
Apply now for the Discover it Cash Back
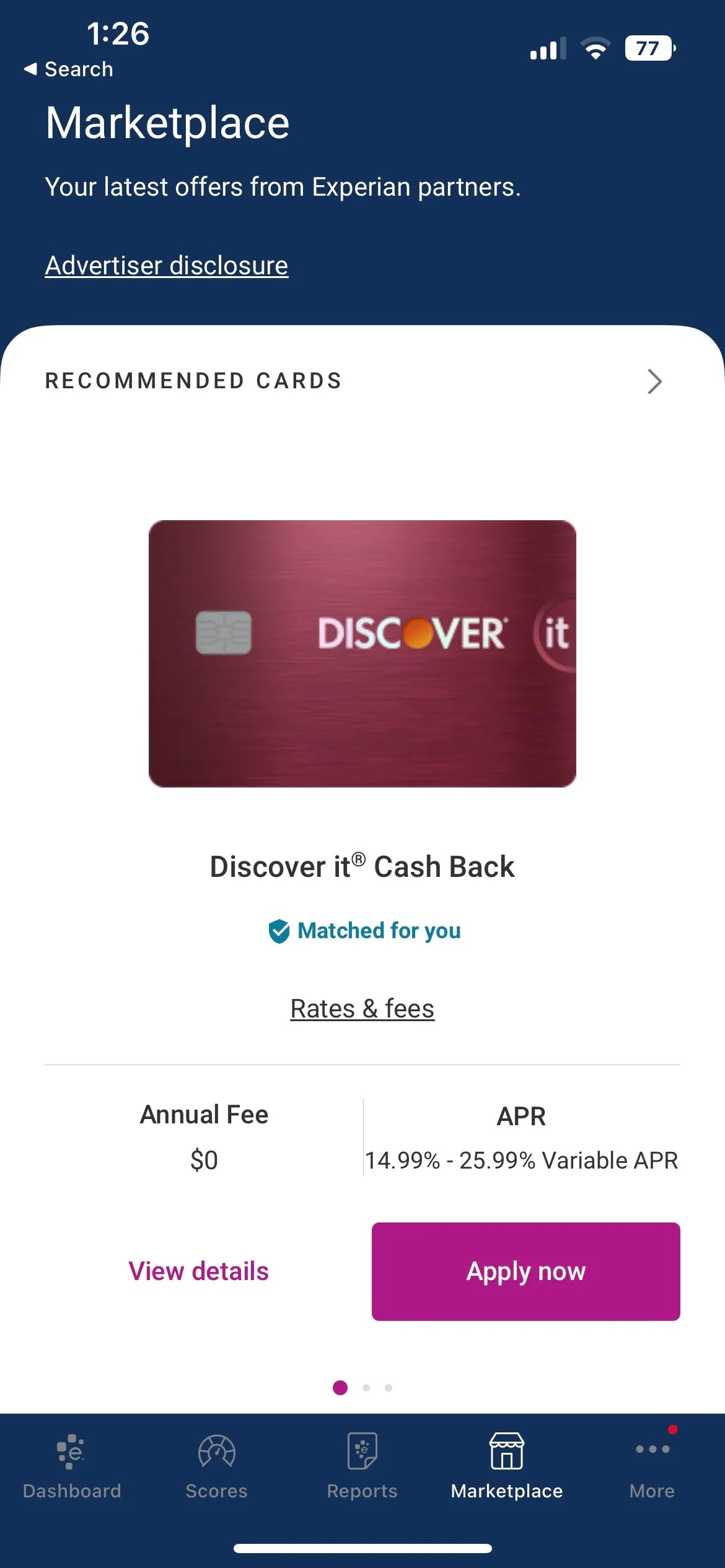525,1271
